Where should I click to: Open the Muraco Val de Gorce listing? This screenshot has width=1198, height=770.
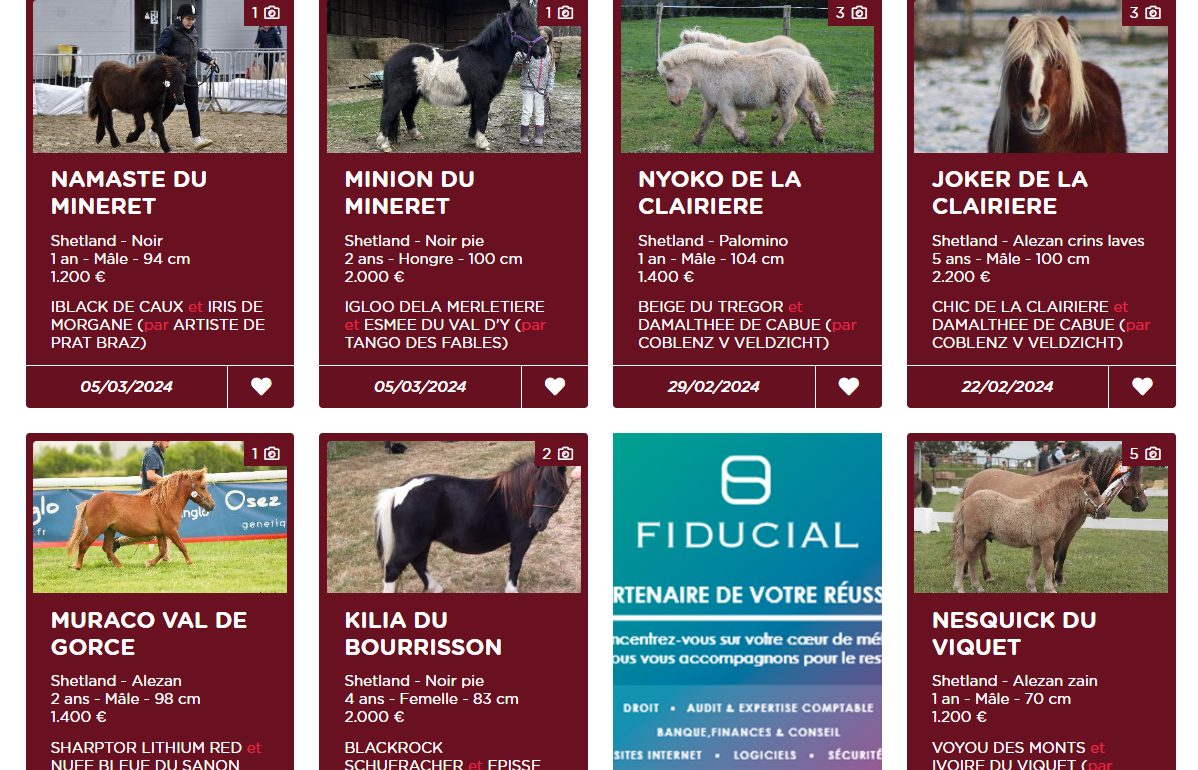tap(149, 632)
